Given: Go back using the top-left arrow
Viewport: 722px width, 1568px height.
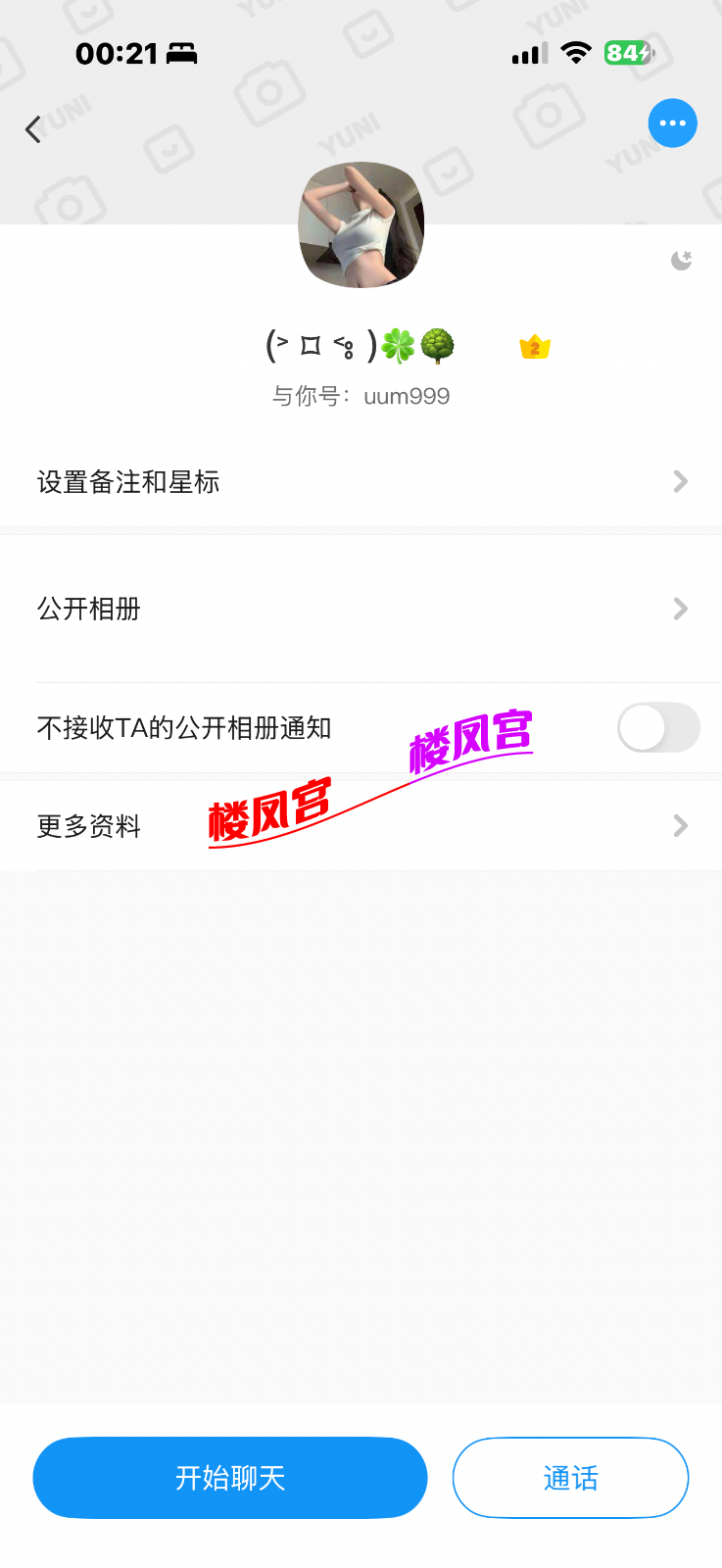Looking at the screenshot, I should 34,129.
